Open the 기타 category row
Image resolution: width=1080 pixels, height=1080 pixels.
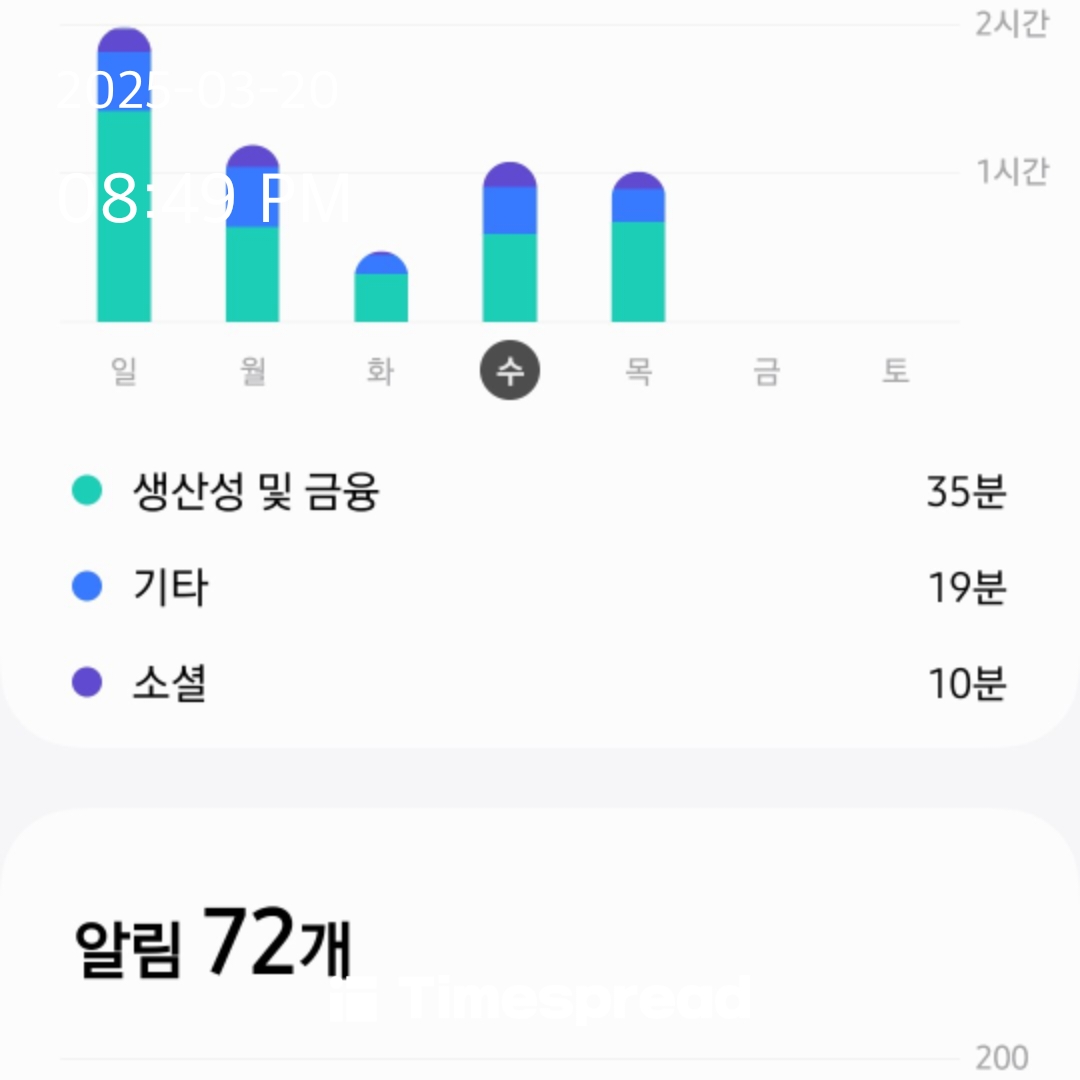click(x=540, y=587)
